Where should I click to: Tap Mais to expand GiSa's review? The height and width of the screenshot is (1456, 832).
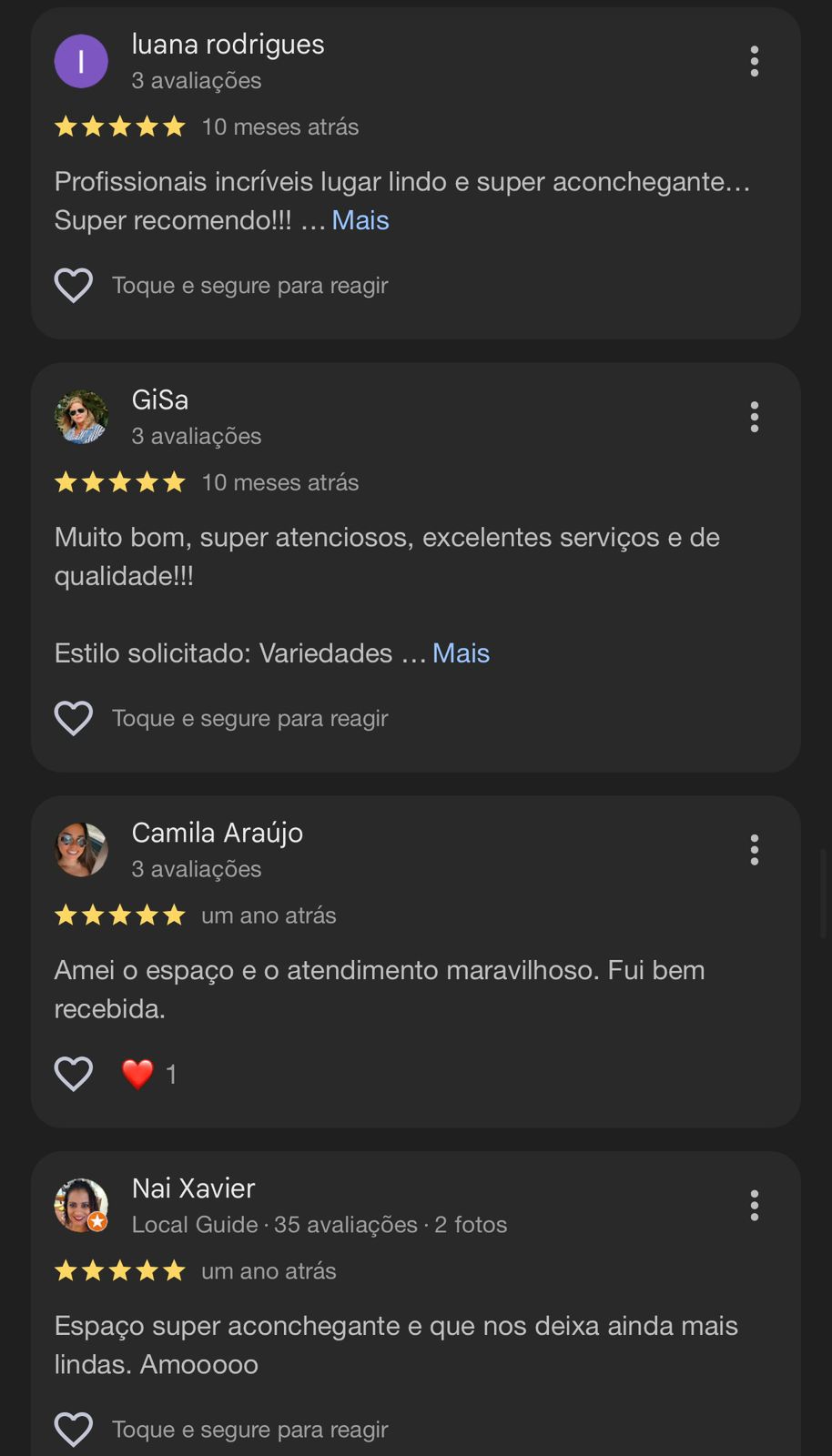[461, 653]
